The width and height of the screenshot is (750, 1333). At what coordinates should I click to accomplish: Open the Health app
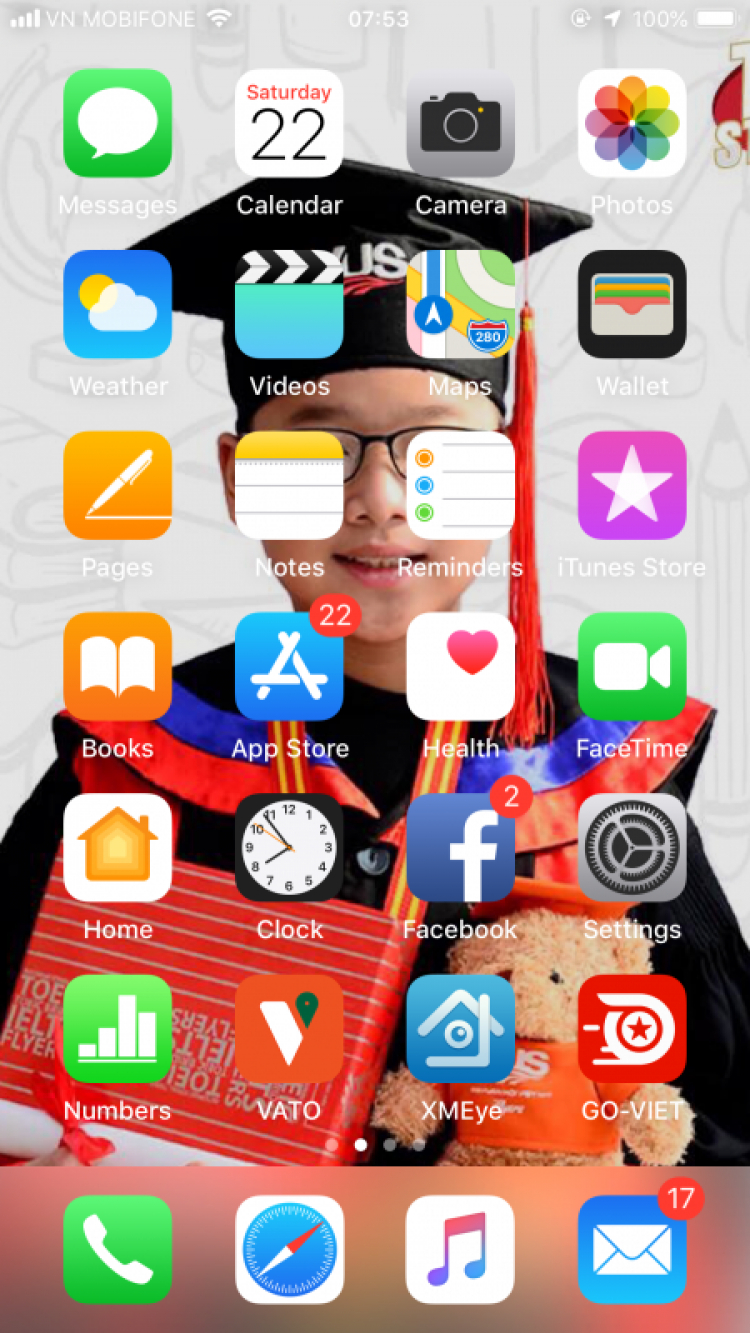461,667
